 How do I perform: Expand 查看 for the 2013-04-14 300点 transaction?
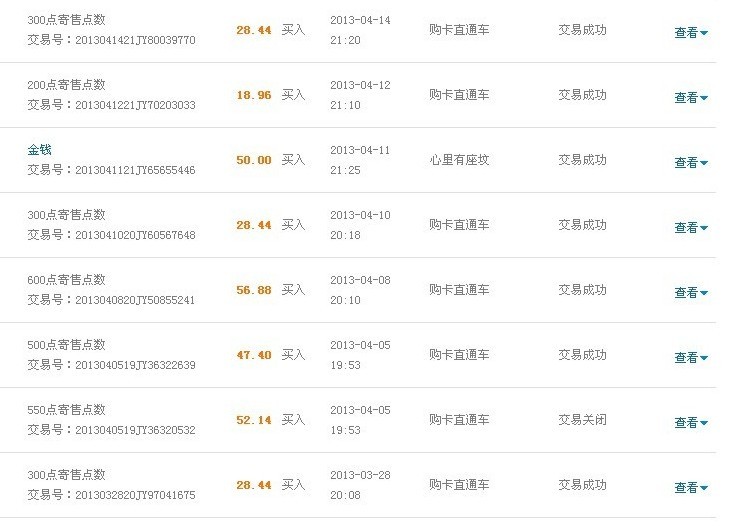point(690,33)
